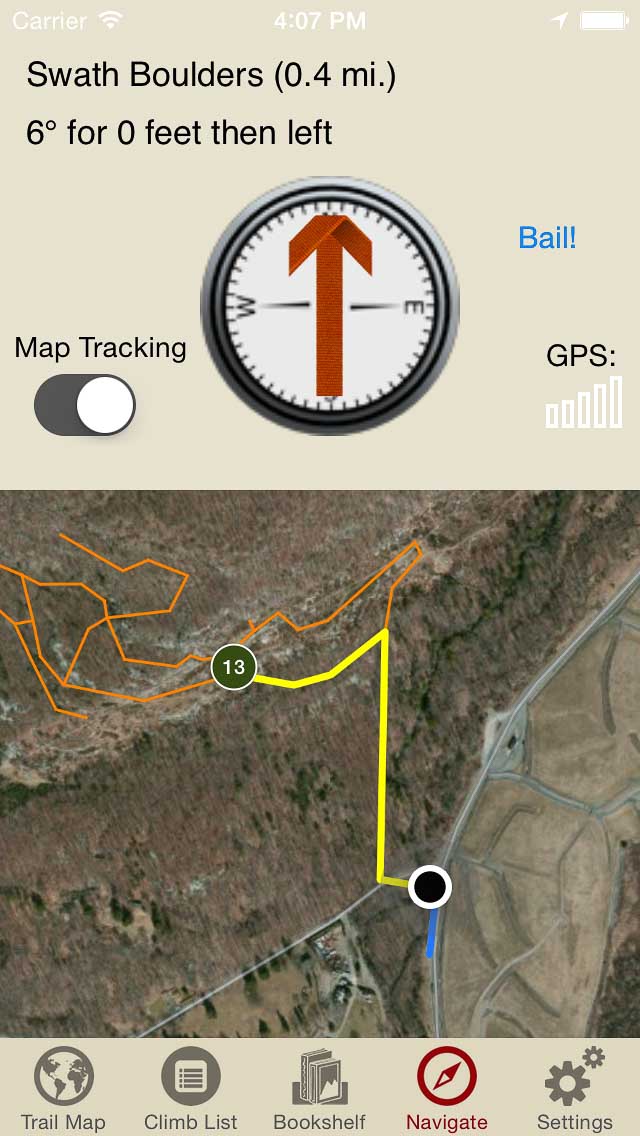
Task: Tap the Bail! button
Action: click(x=547, y=238)
